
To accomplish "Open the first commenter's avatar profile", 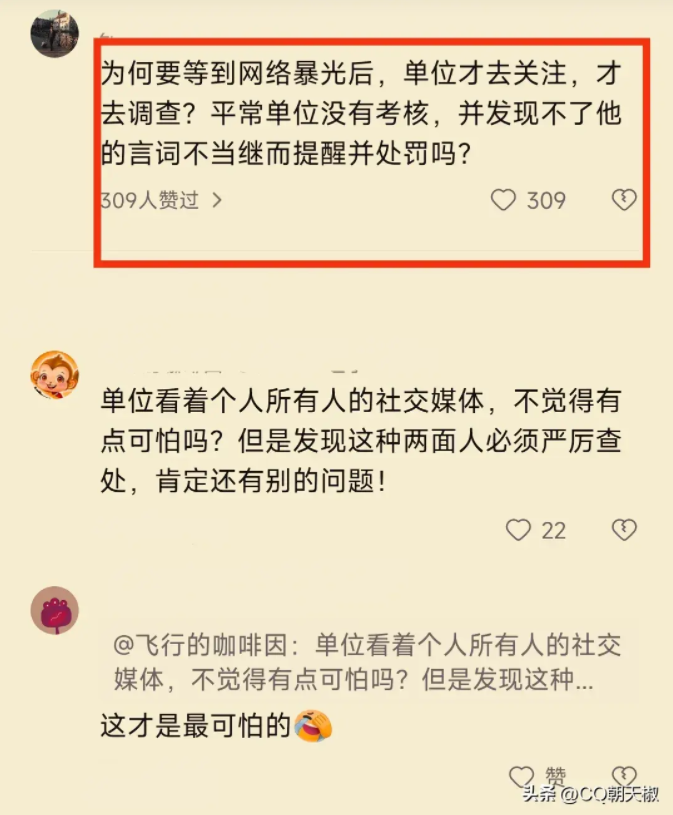I will click(x=55, y=34).
